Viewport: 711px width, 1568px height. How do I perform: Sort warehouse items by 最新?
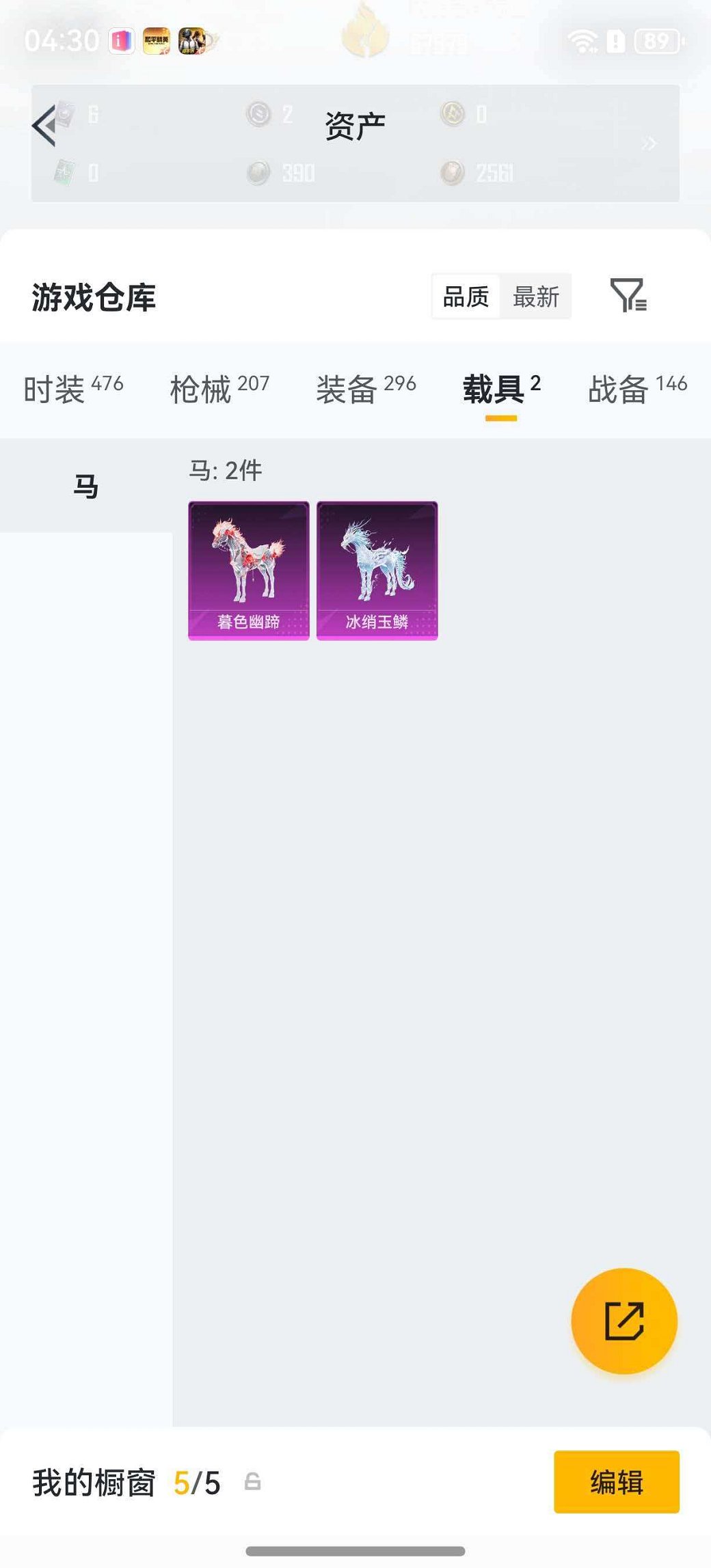click(536, 297)
